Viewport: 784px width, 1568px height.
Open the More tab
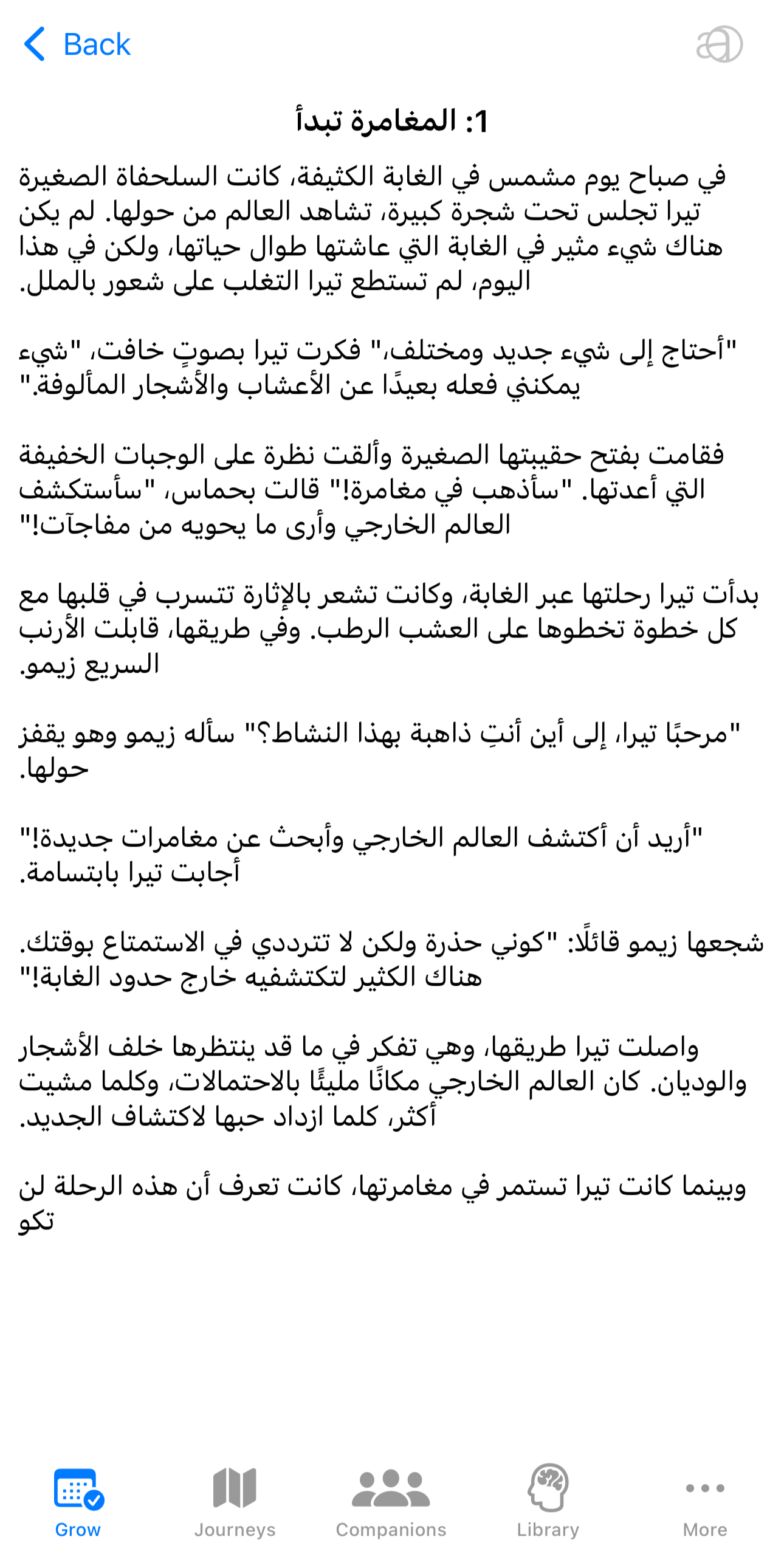[x=705, y=1502]
